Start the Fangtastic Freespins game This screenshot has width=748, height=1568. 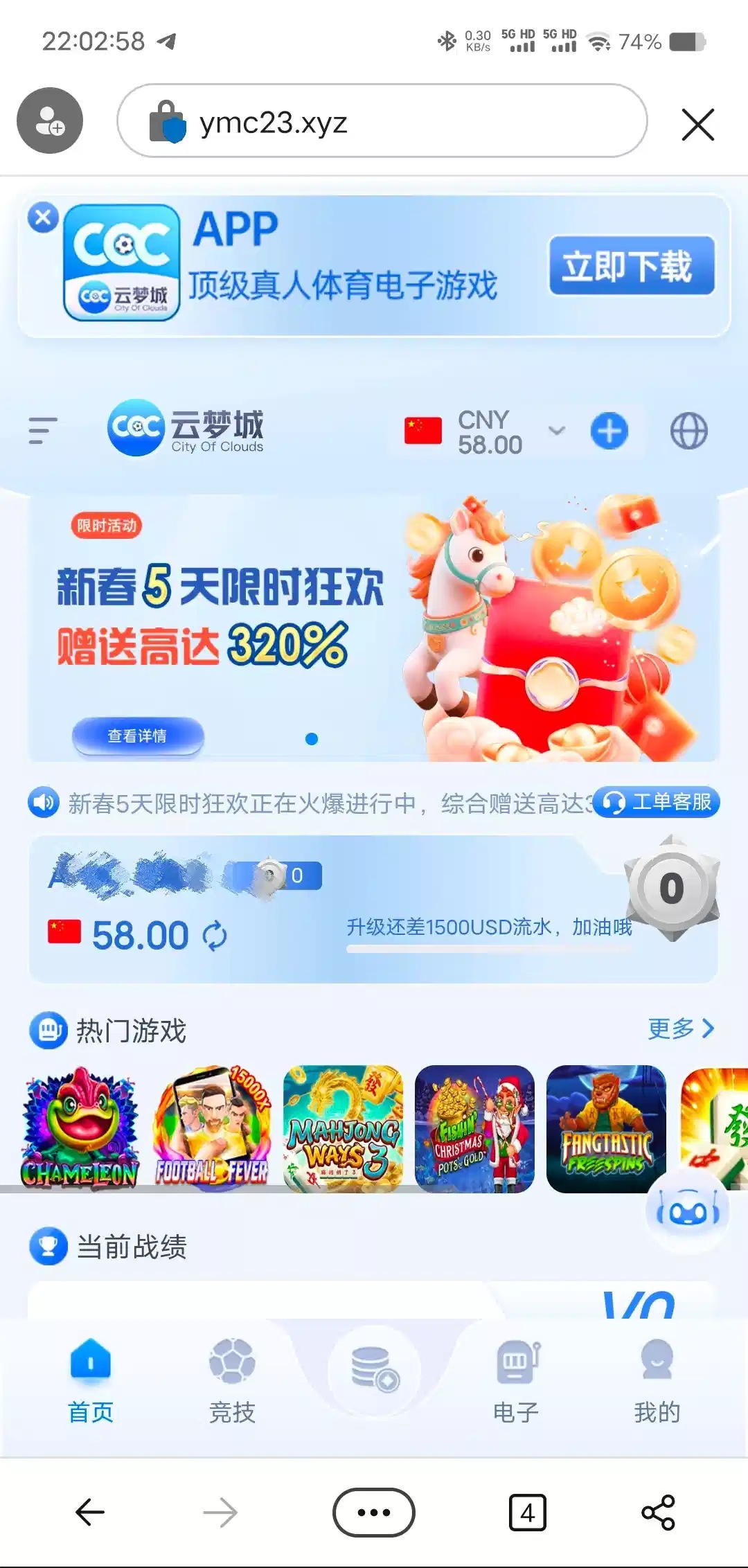[606, 1128]
